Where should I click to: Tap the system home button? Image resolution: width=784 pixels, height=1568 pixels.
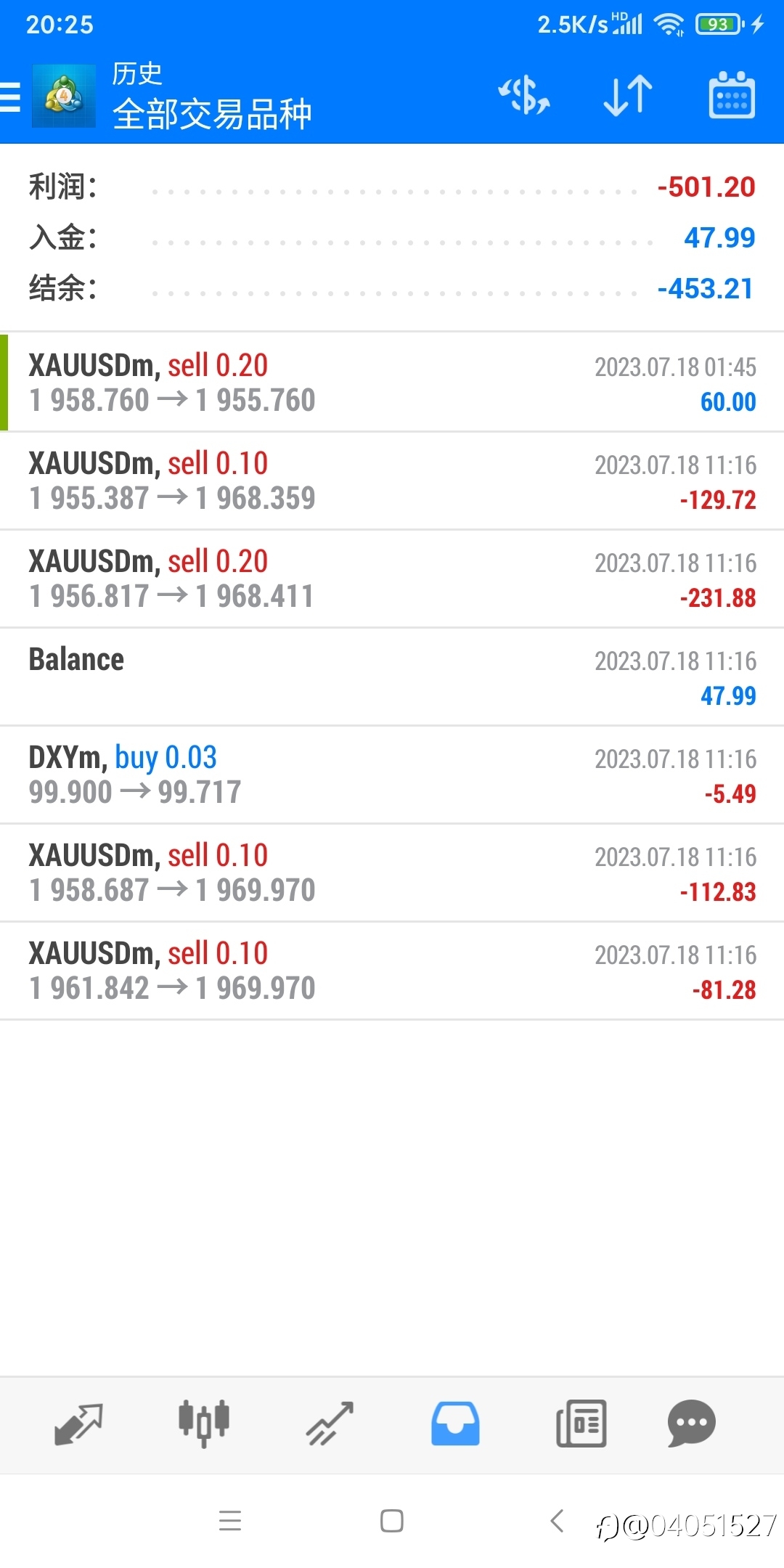click(x=392, y=1521)
